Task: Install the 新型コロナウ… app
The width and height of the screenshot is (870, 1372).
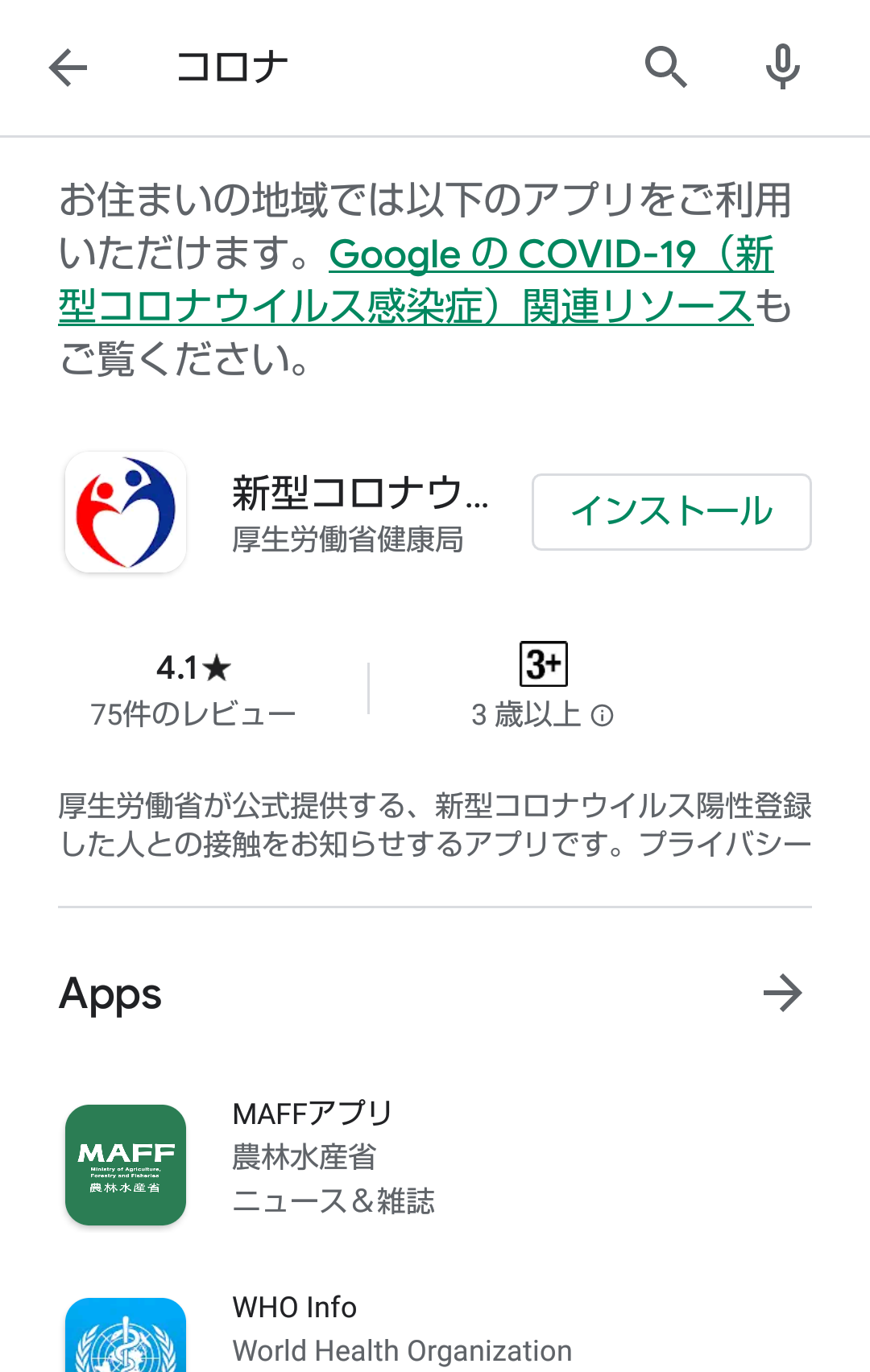Action: pos(671,512)
